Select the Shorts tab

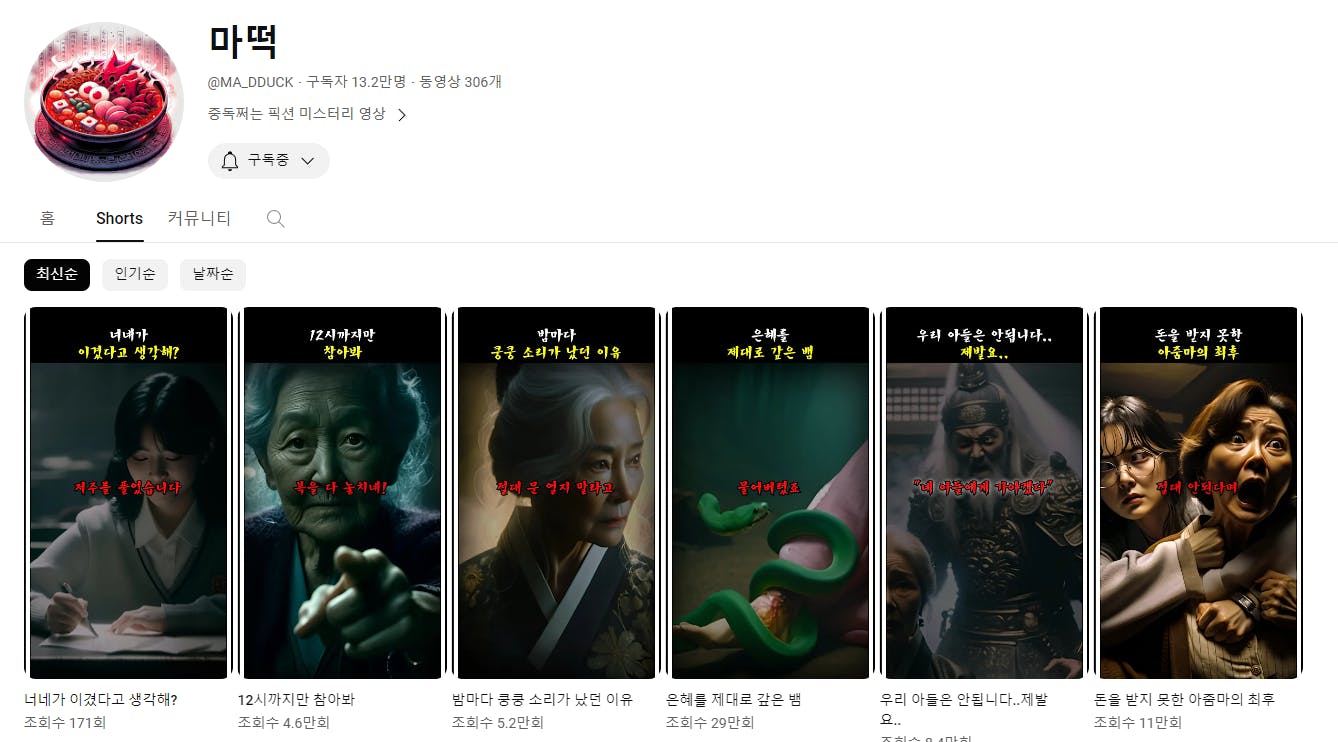(119, 218)
